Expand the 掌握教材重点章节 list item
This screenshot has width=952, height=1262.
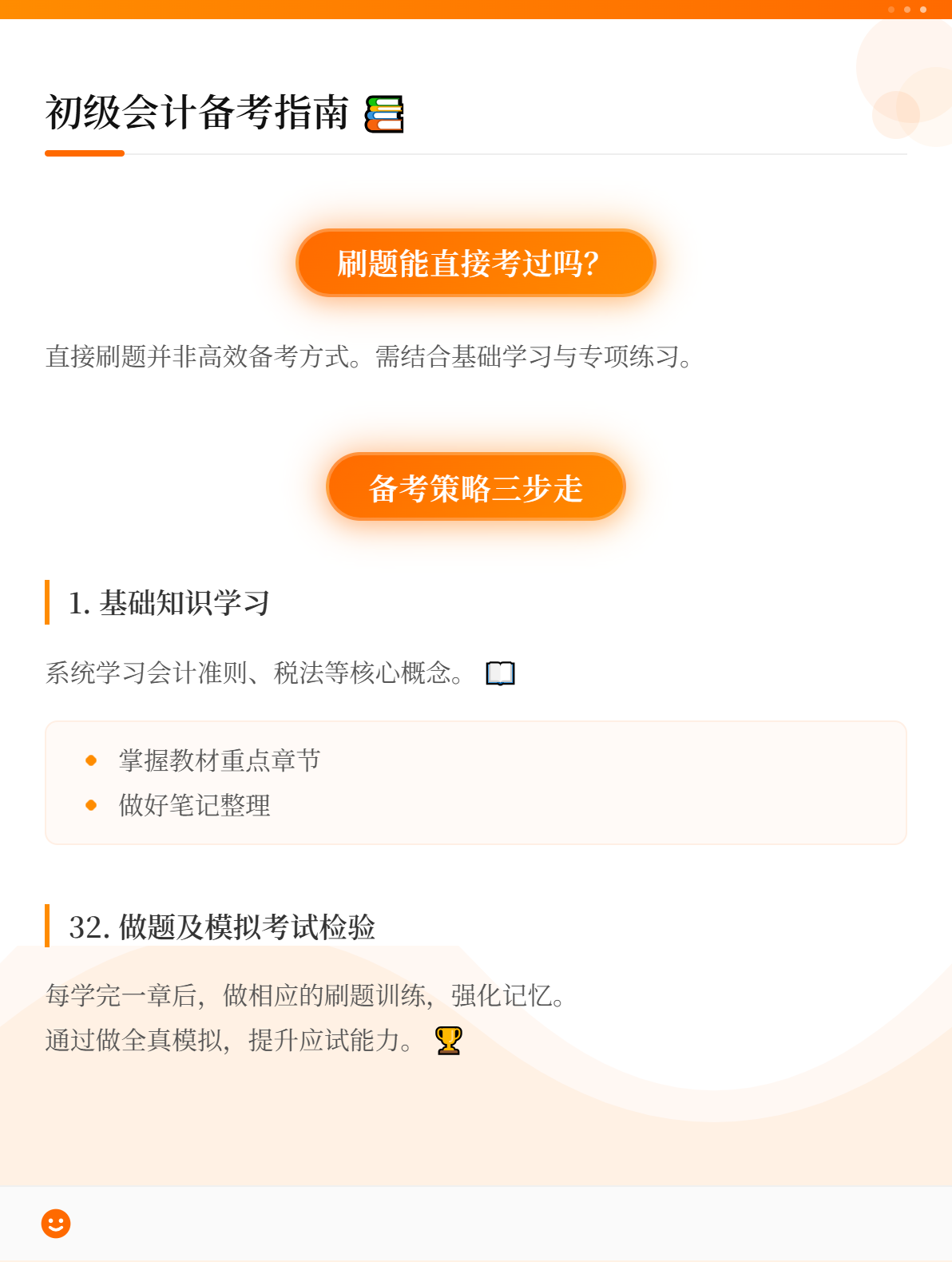point(219,761)
